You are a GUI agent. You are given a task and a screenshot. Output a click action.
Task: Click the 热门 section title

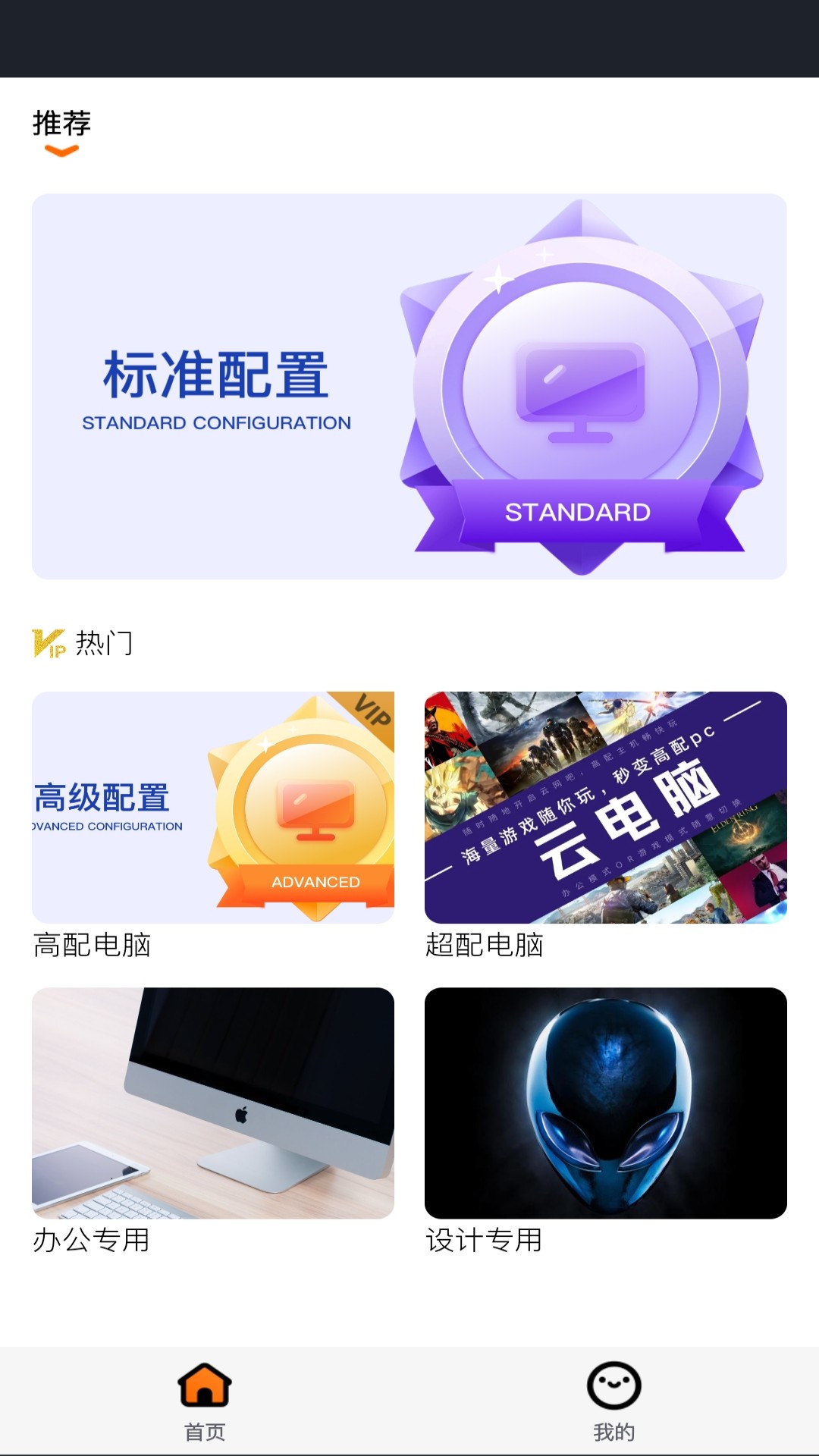[x=104, y=642]
